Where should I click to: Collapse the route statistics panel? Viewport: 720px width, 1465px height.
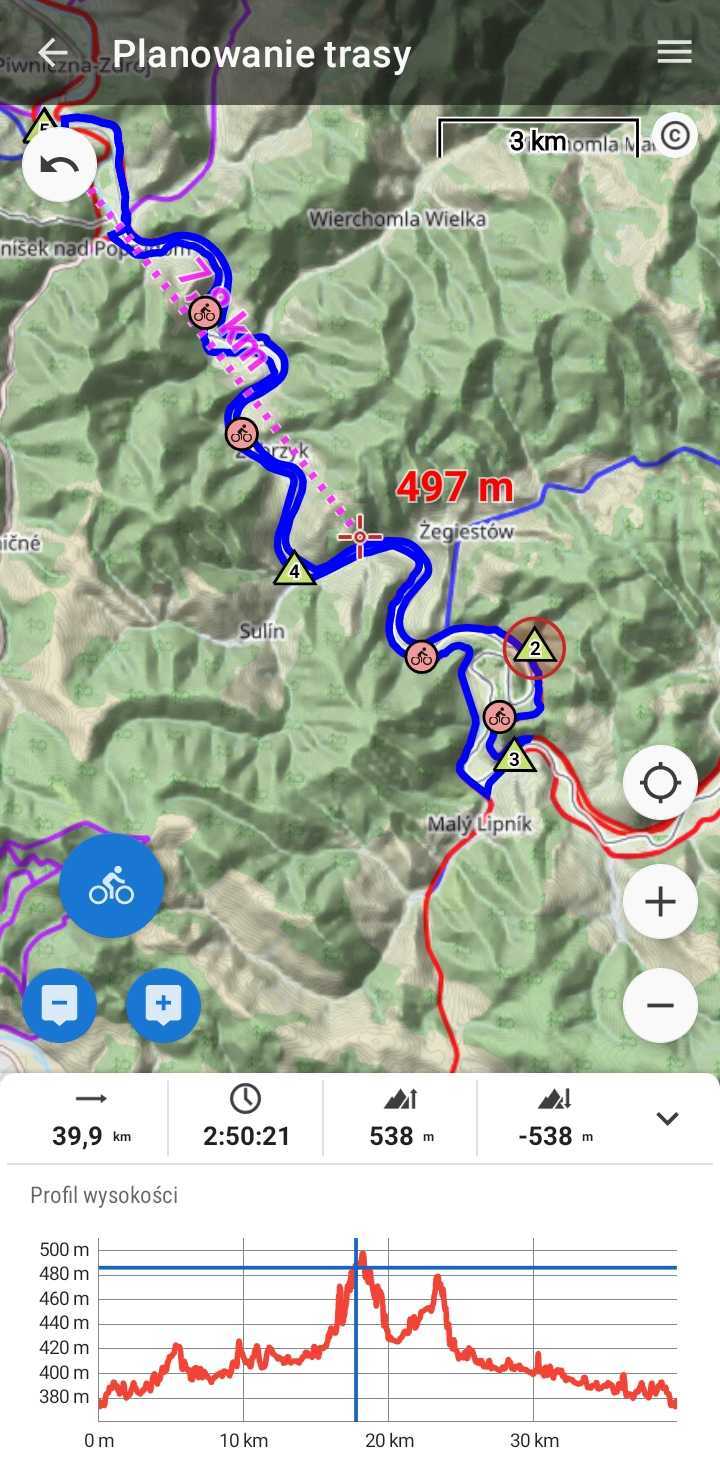tap(667, 1119)
